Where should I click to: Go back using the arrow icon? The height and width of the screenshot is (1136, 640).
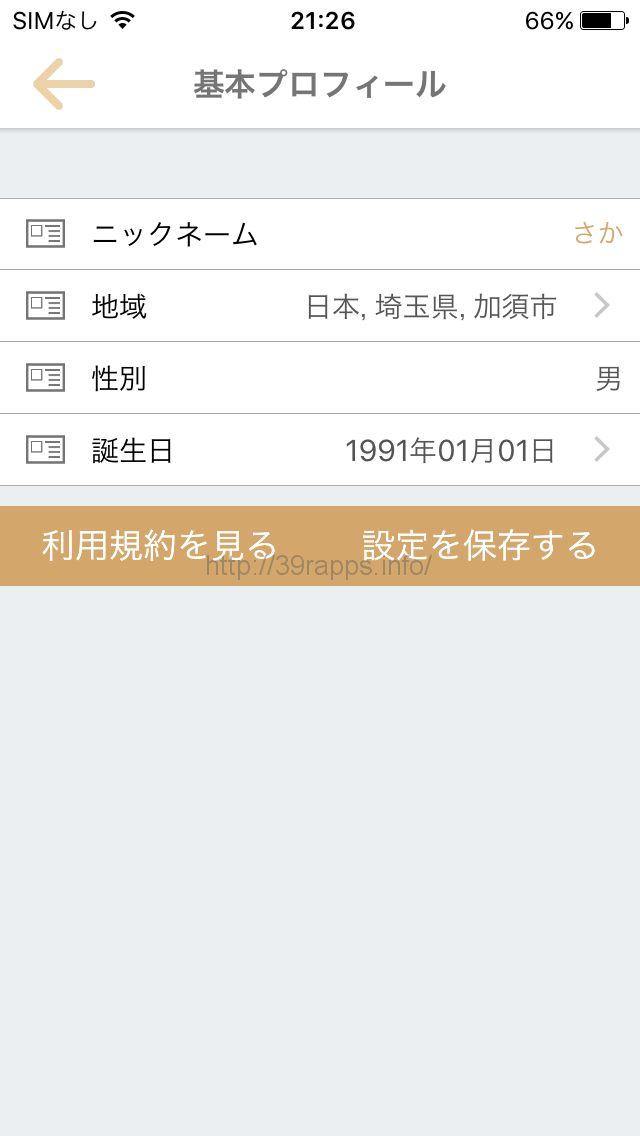(x=63, y=84)
